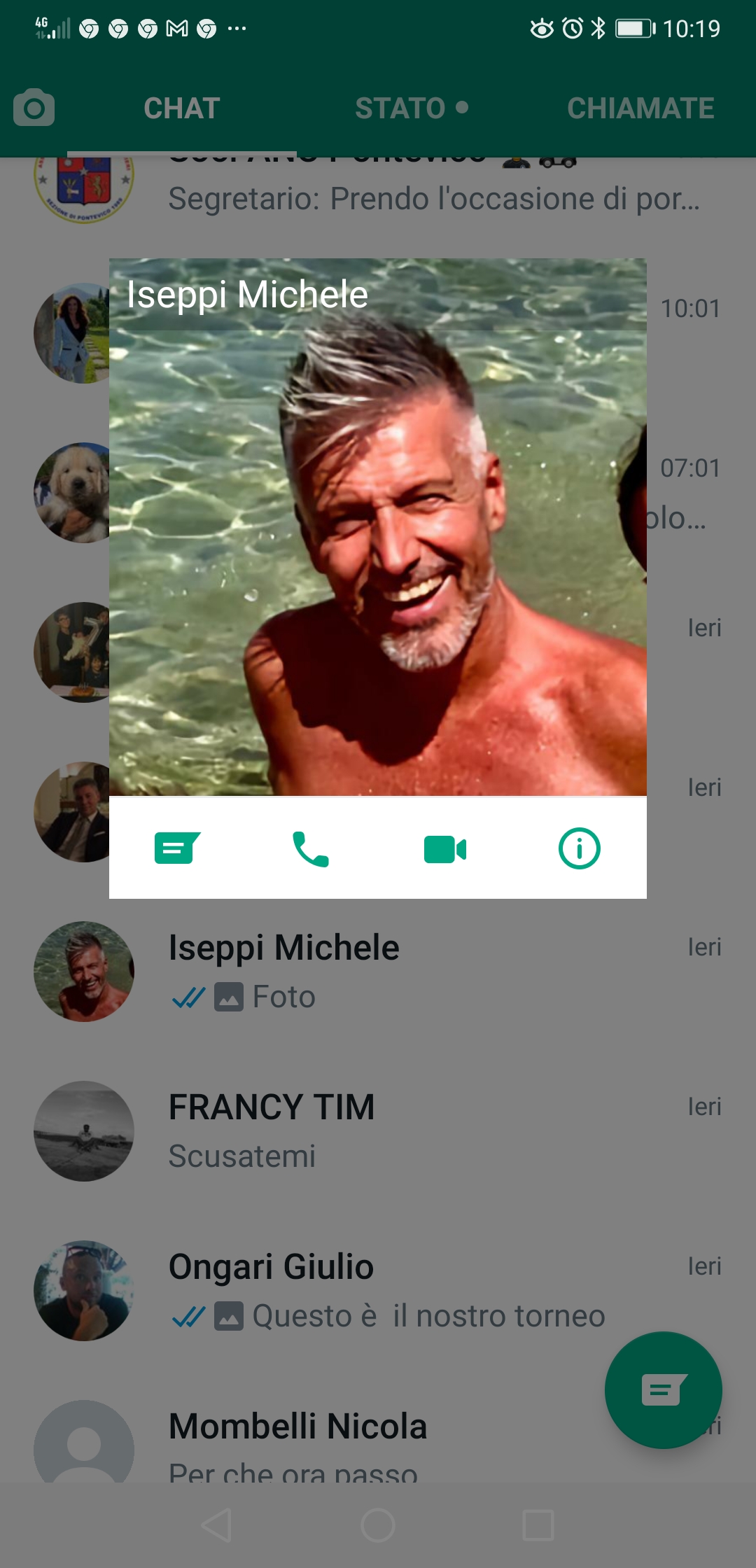Switch to the STATO tab
Viewport: 756px width, 1568px height.
coord(411,108)
